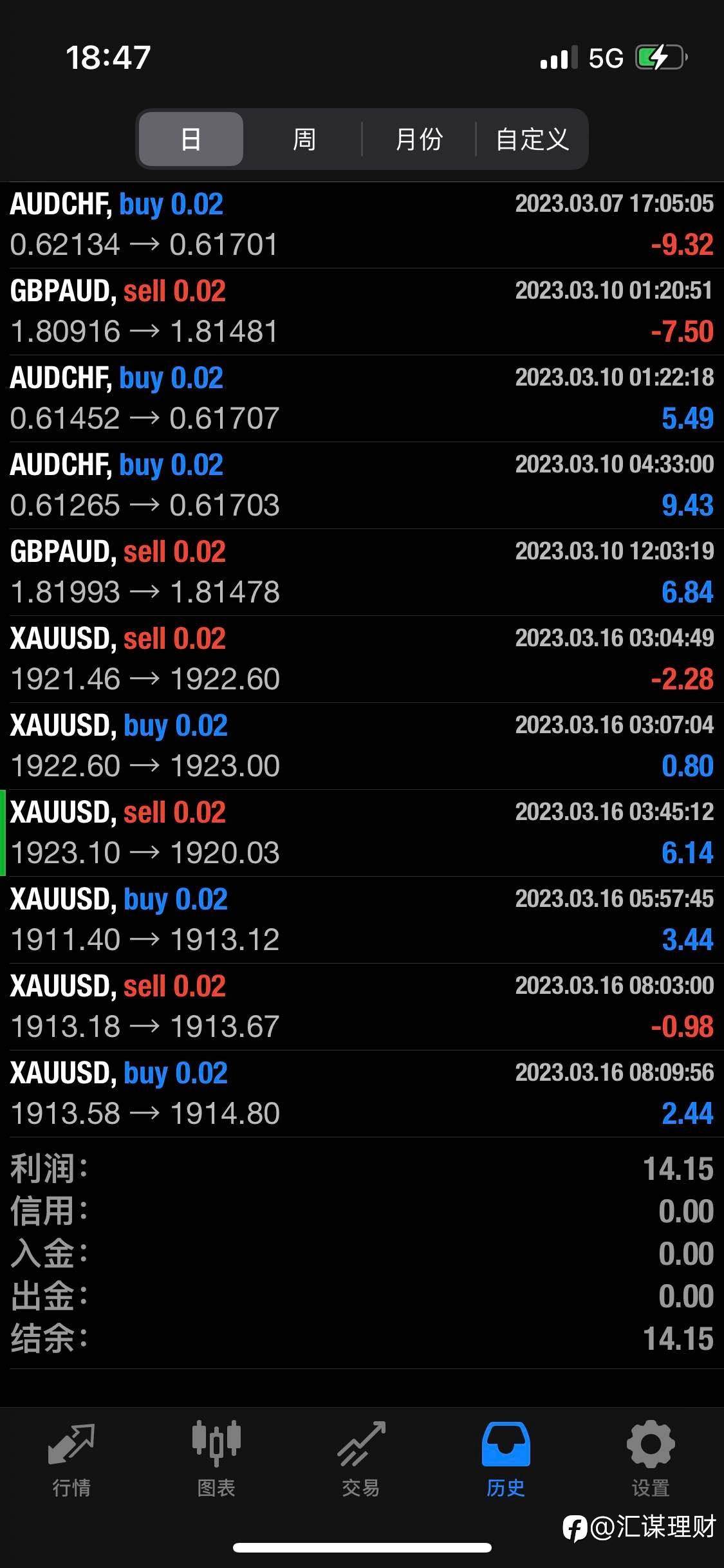
Task: Open the AUDCHF trade with 5.49 profit
Action: click(362, 398)
